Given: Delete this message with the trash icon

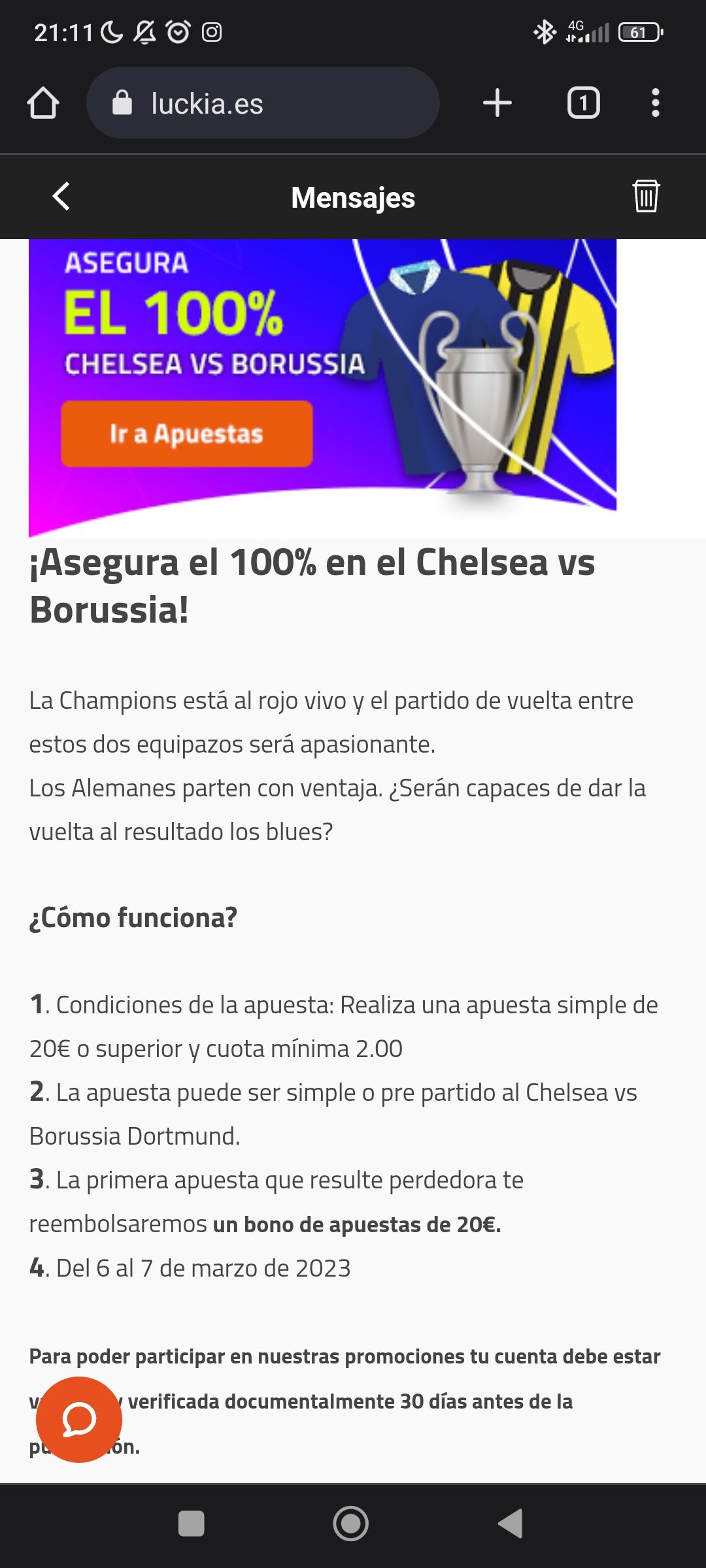Looking at the screenshot, I should 645,196.
